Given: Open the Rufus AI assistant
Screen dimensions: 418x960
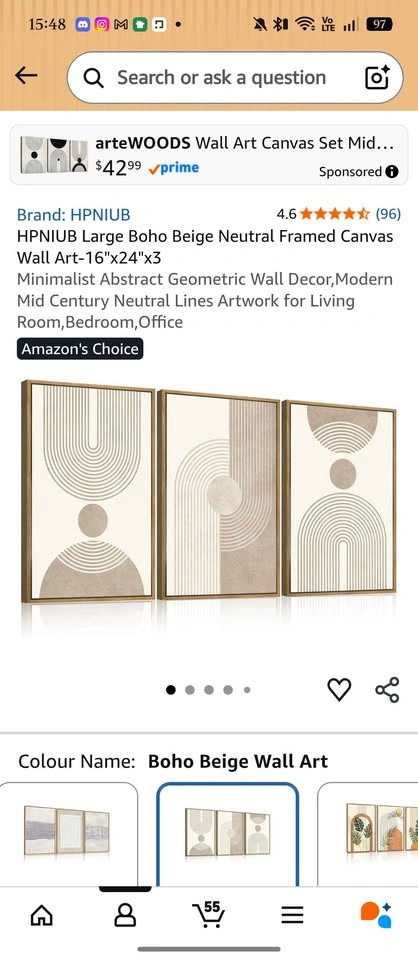Looking at the screenshot, I should (x=376, y=915).
